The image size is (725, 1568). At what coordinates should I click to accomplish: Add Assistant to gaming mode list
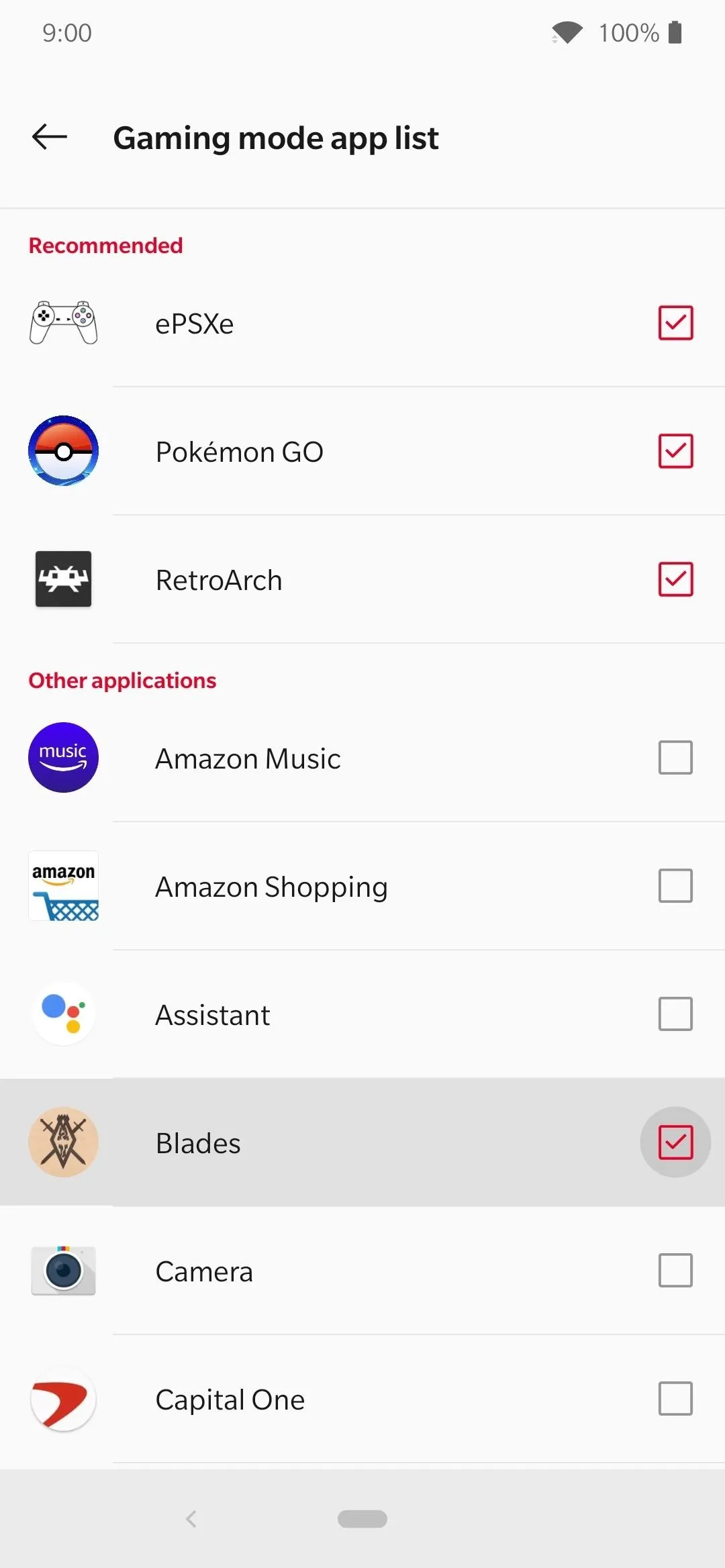675,1014
